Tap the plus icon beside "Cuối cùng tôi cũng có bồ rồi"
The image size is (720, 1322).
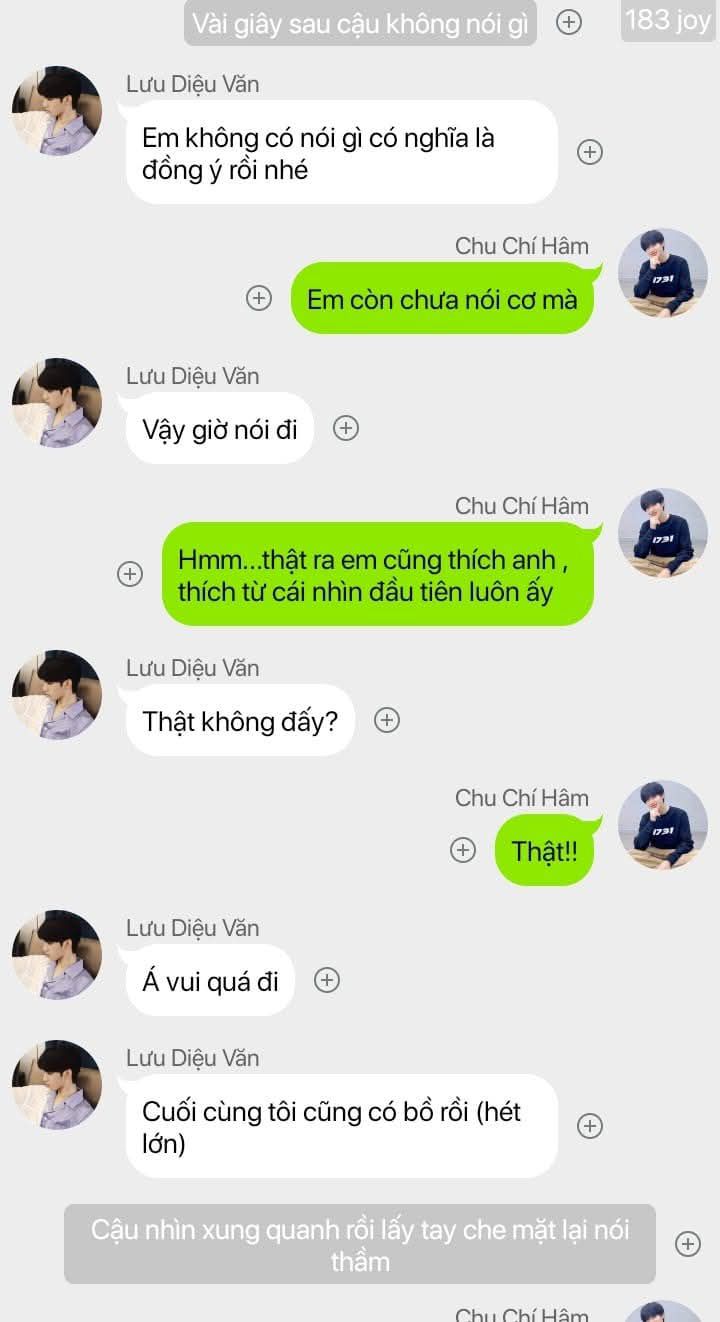click(x=590, y=1126)
